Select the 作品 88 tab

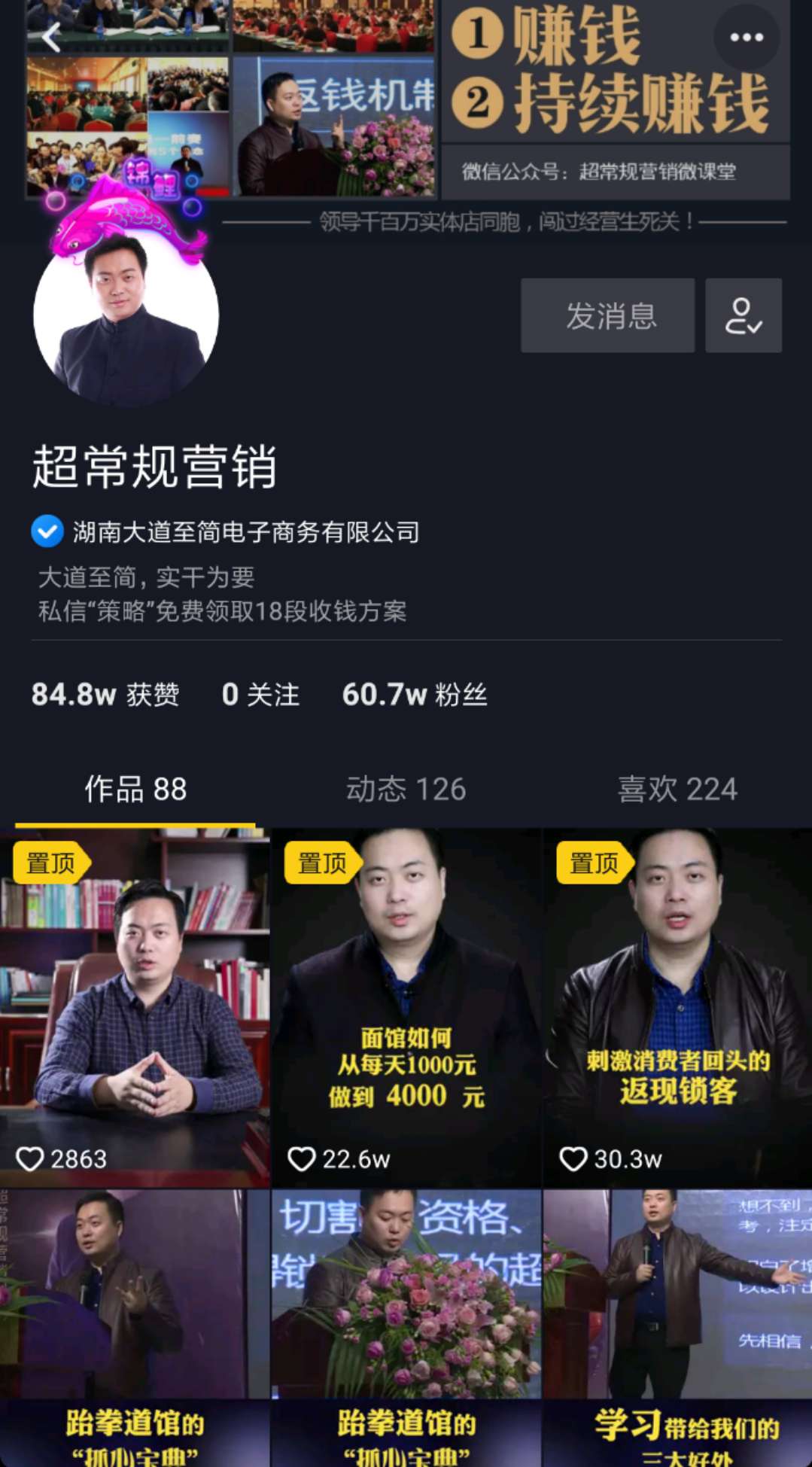(x=135, y=790)
